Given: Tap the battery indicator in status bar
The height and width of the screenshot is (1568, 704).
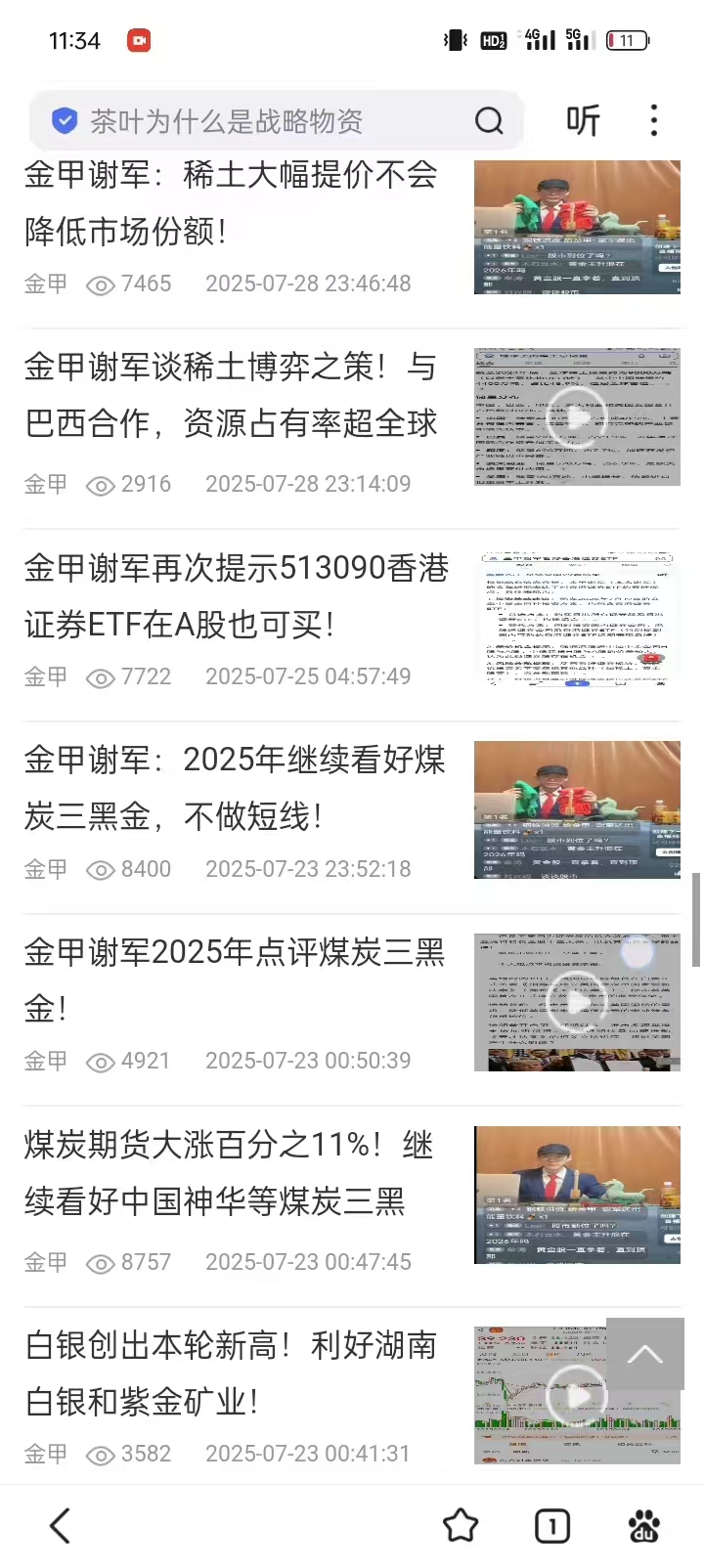Looking at the screenshot, I should point(627,40).
